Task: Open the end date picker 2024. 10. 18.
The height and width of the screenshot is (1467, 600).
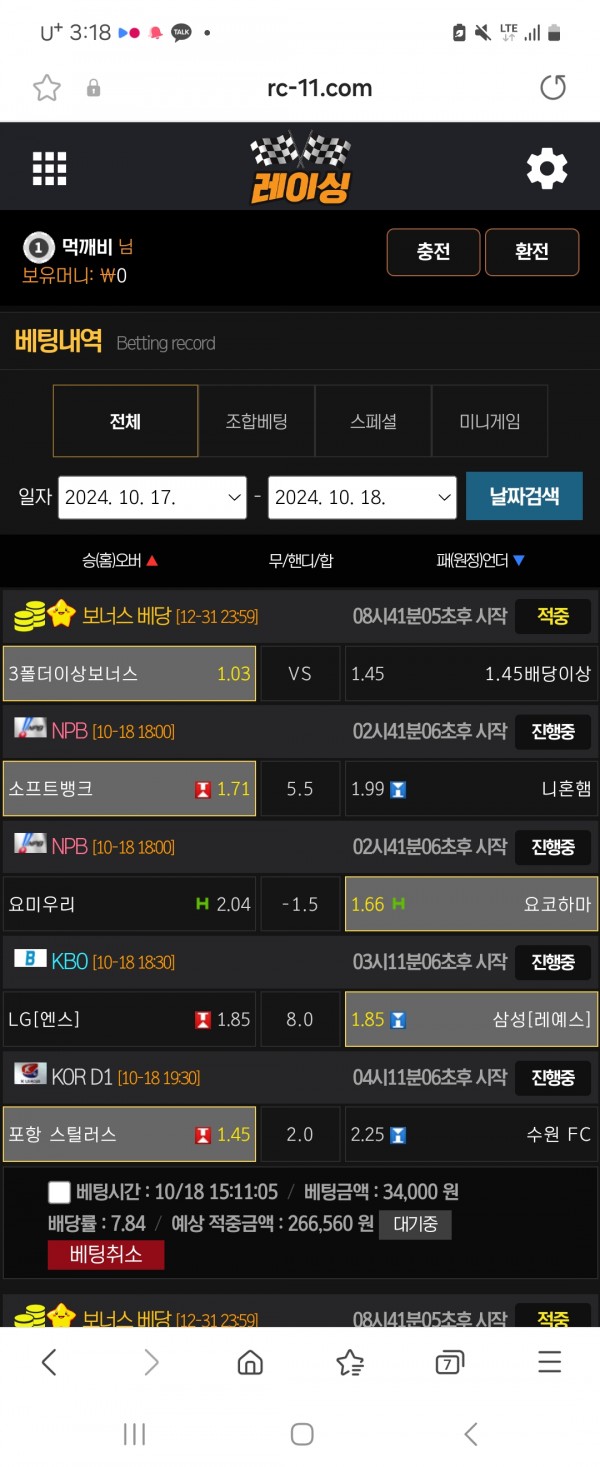Action: click(362, 497)
